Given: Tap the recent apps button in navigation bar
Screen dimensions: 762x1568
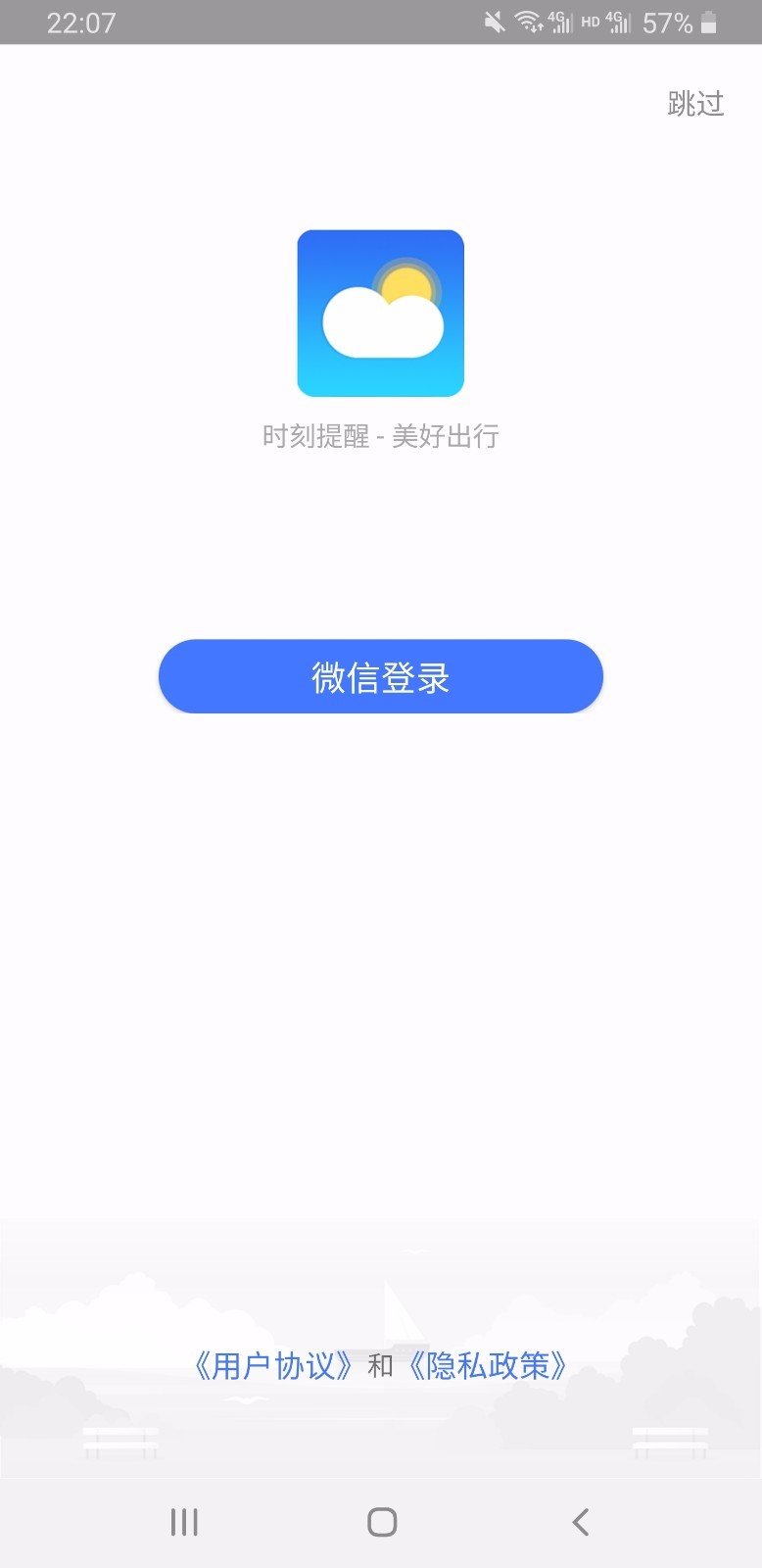Looking at the screenshot, I should pos(184,1523).
